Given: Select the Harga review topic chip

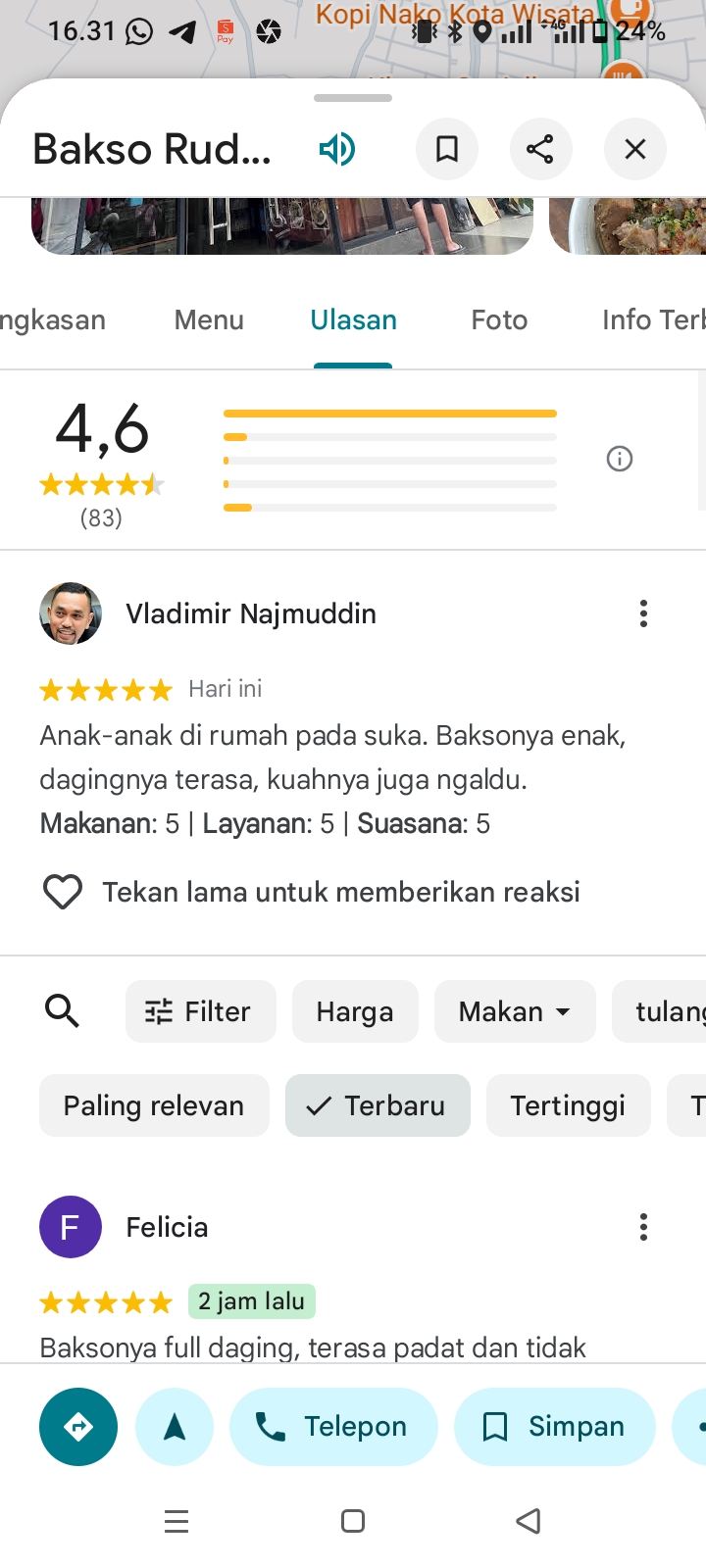Looking at the screenshot, I should 355,1011.
